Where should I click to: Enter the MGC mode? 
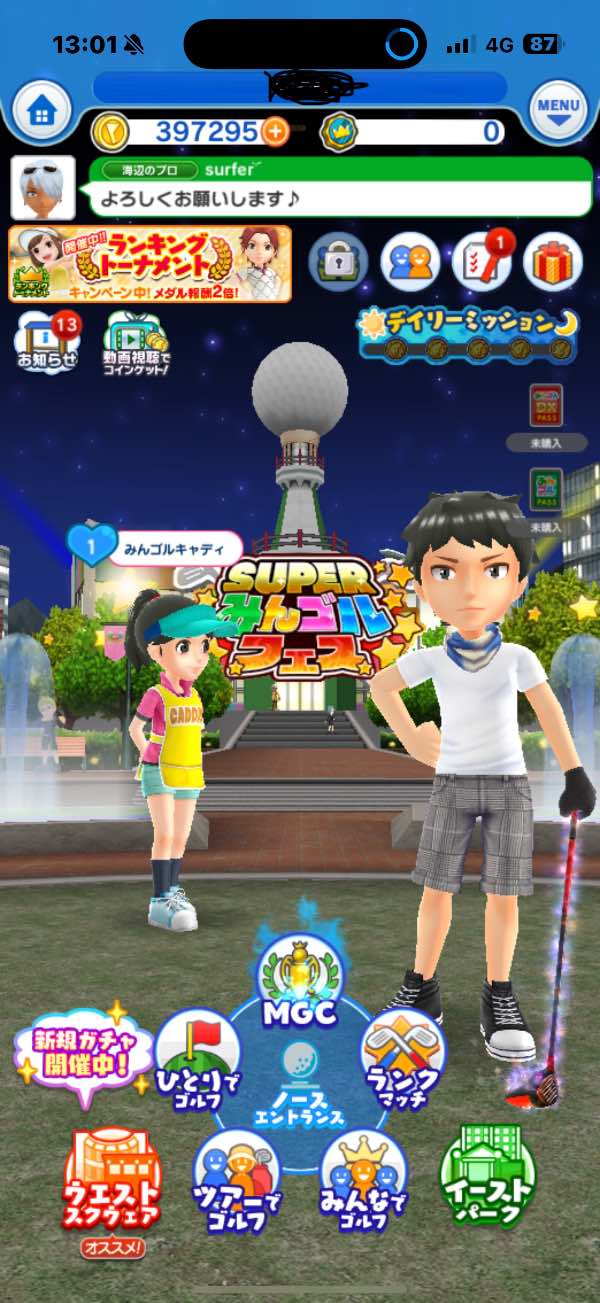tap(299, 983)
